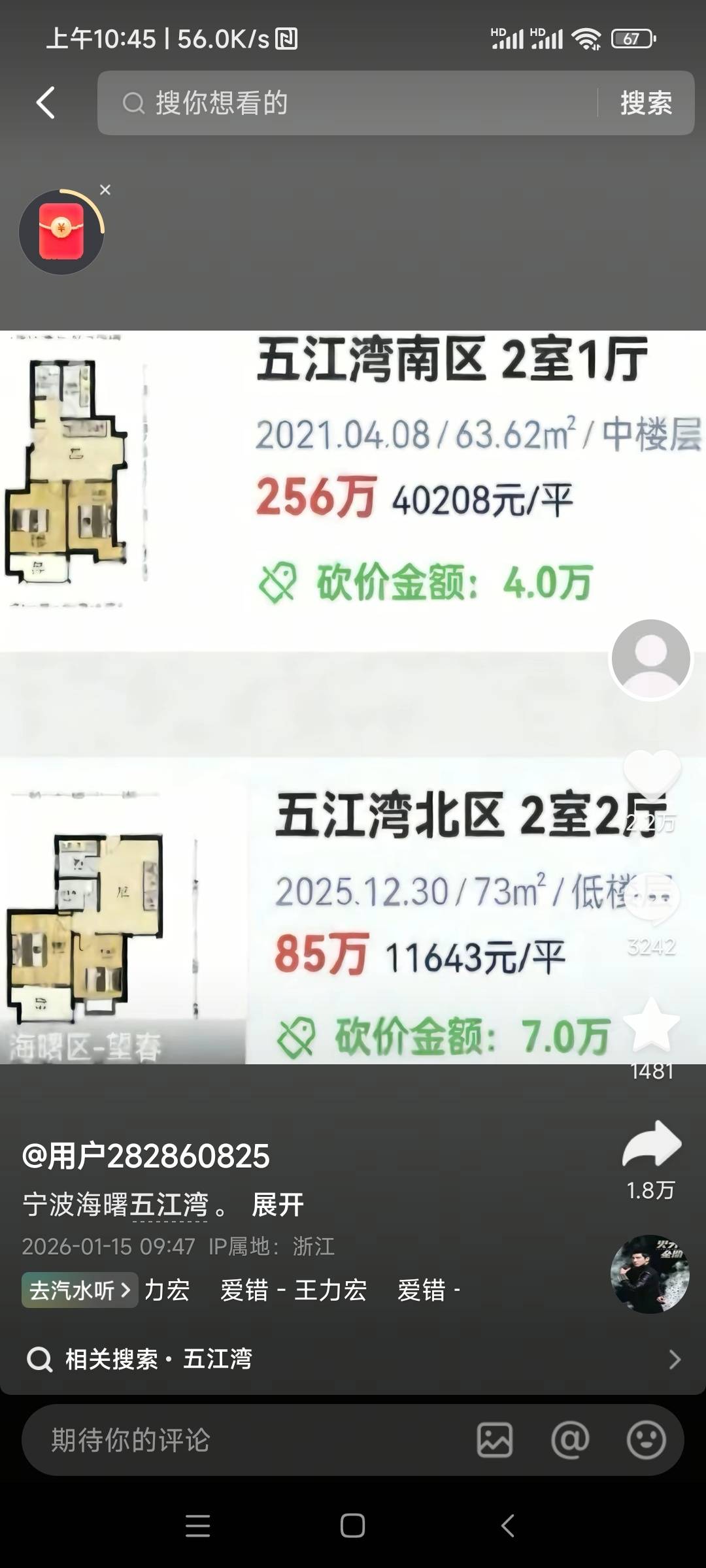Favorite the video with the star
The height and width of the screenshot is (1568, 706).
pos(652,1027)
